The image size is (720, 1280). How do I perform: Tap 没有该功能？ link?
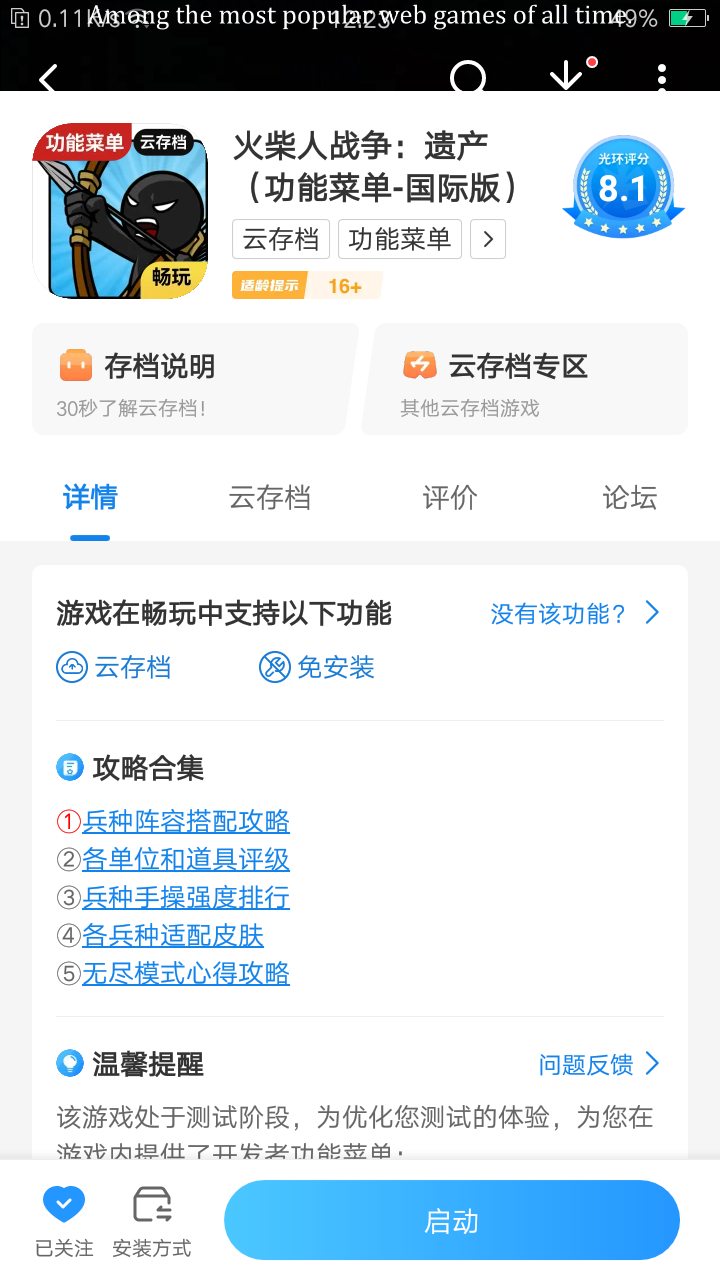tap(574, 614)
